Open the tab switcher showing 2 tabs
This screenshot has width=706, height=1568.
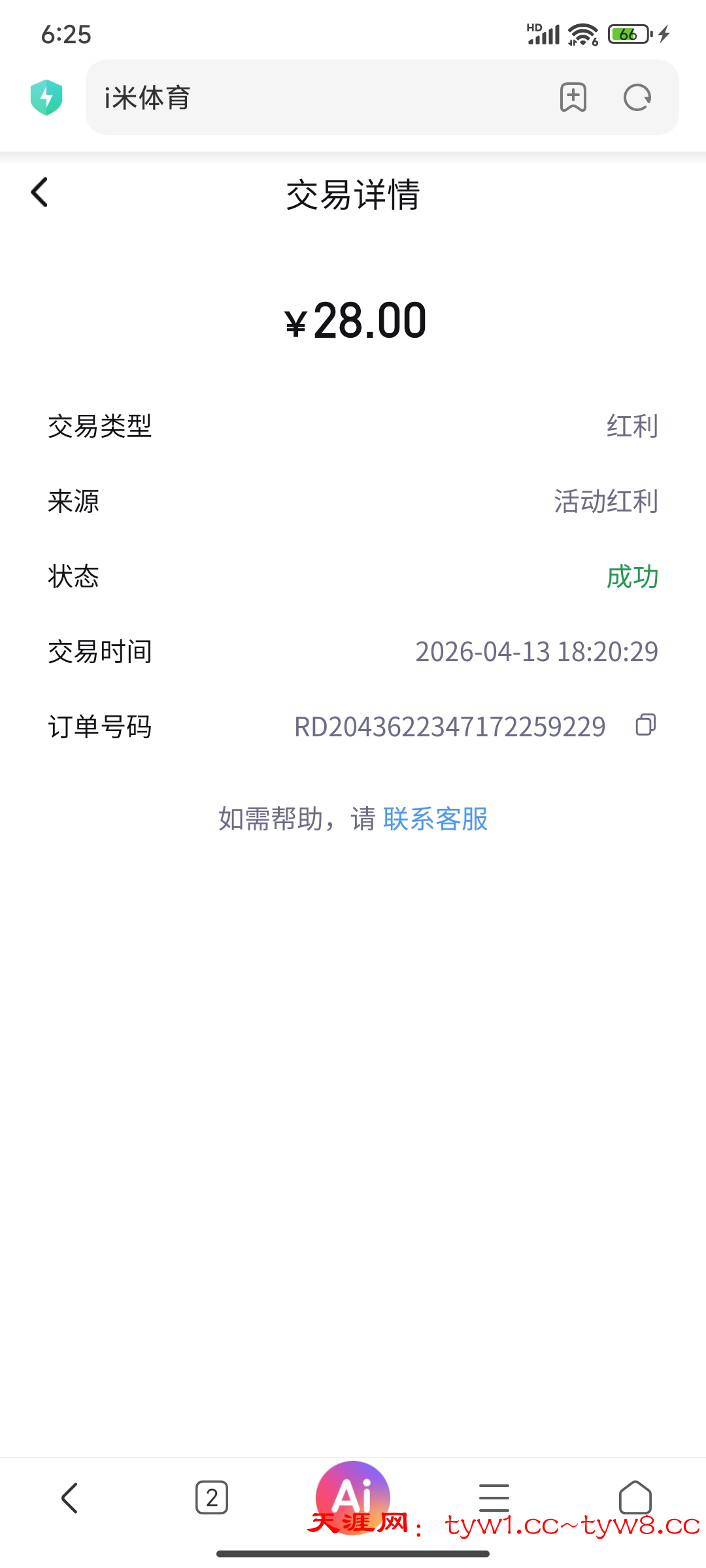pos(212,1497)
